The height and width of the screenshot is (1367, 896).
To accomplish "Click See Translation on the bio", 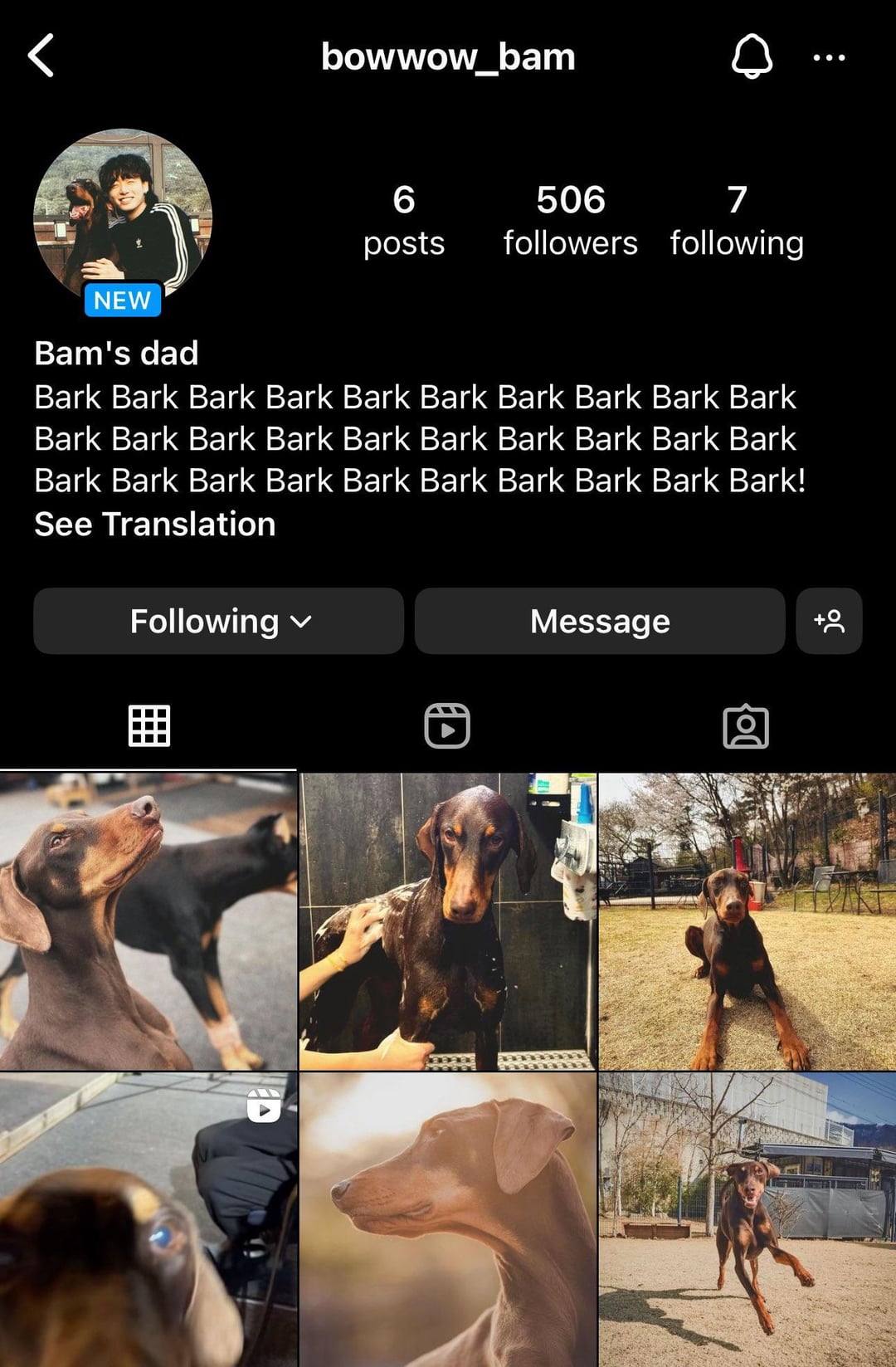I will coord(153,524).
